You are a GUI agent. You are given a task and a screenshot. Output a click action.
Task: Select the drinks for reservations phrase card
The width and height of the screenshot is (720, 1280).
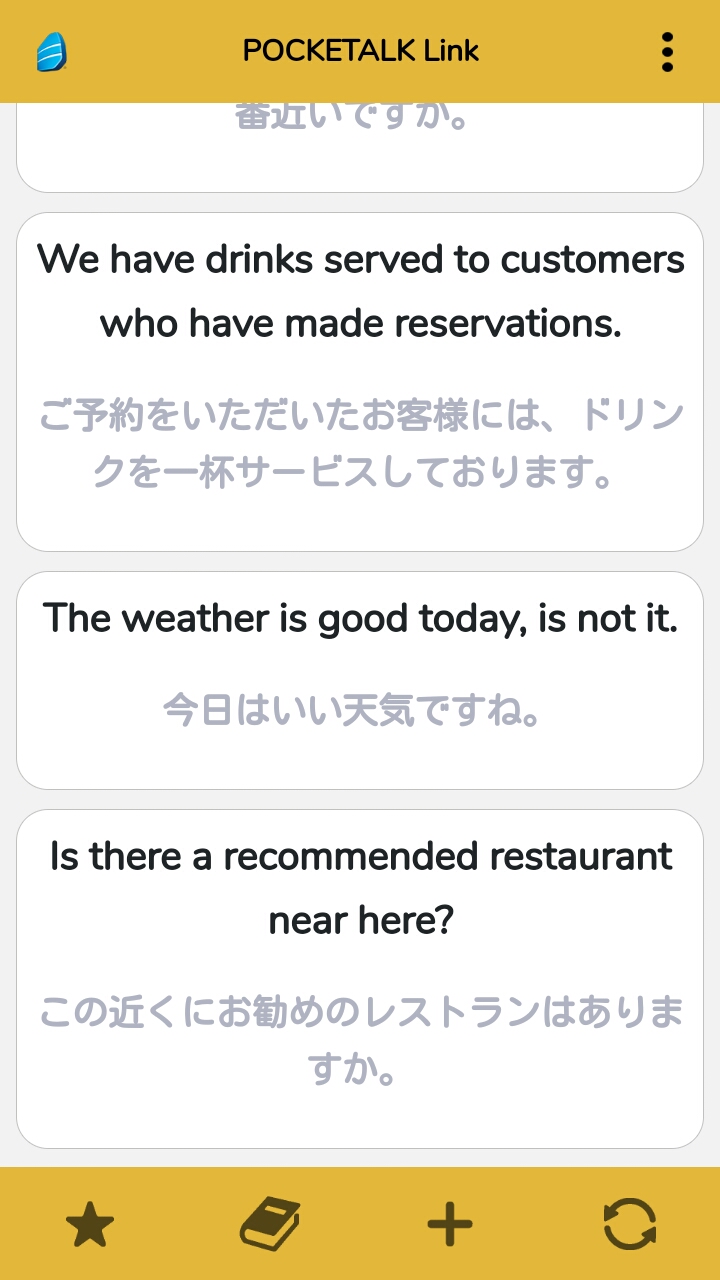pyautogui.click(x=360, y=381)
